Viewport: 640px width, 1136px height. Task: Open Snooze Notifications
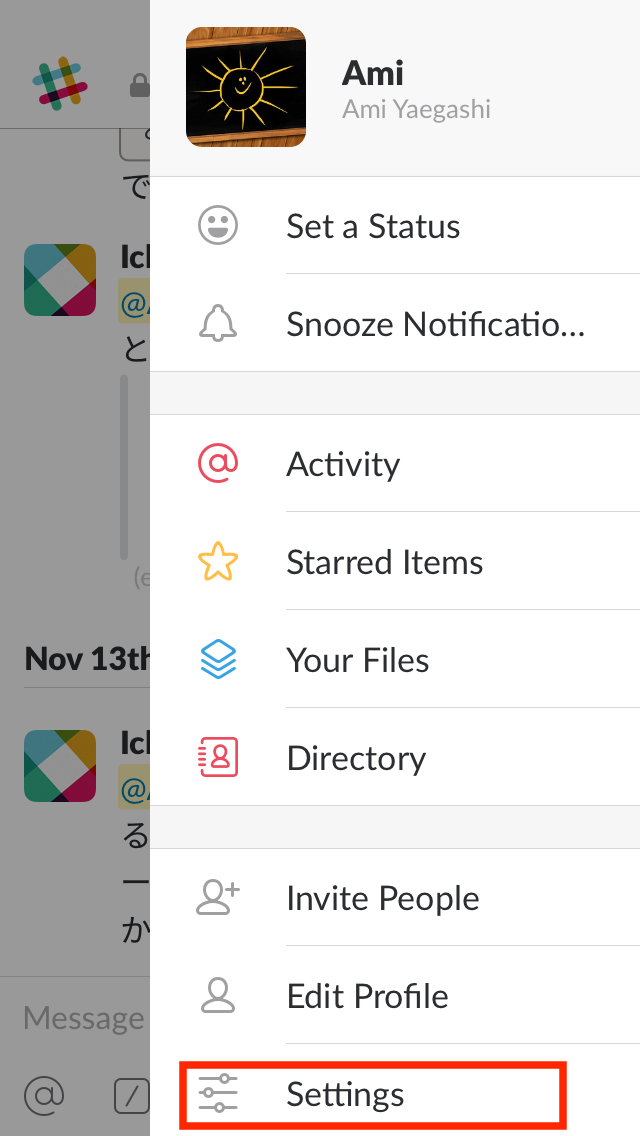pos(434,324)
